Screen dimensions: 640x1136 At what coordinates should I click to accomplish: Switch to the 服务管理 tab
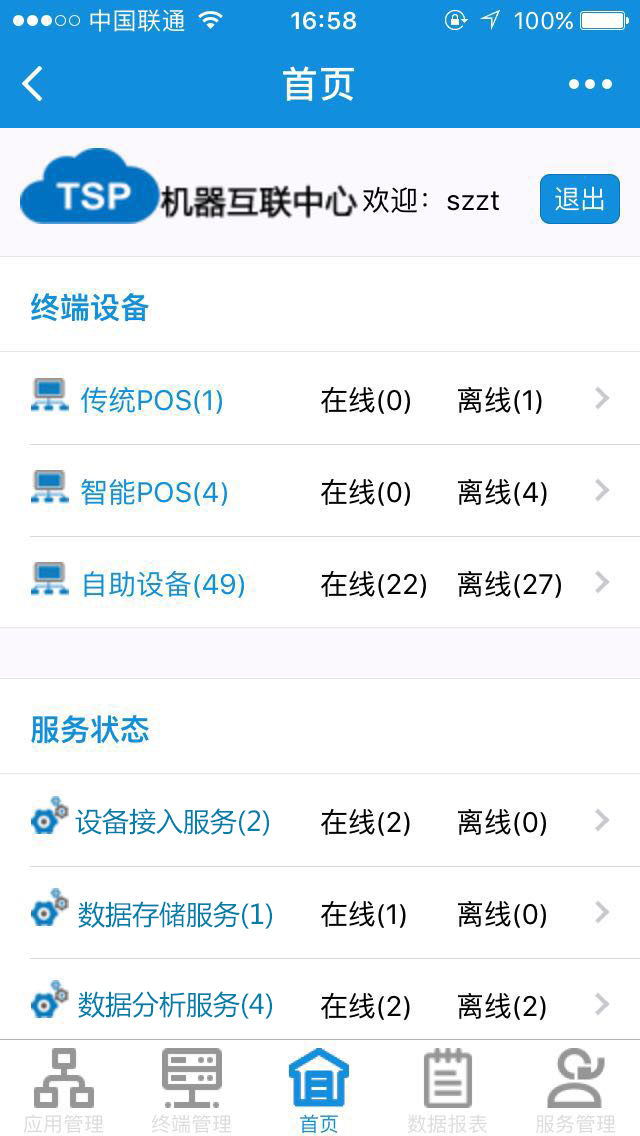(575, 1090)
